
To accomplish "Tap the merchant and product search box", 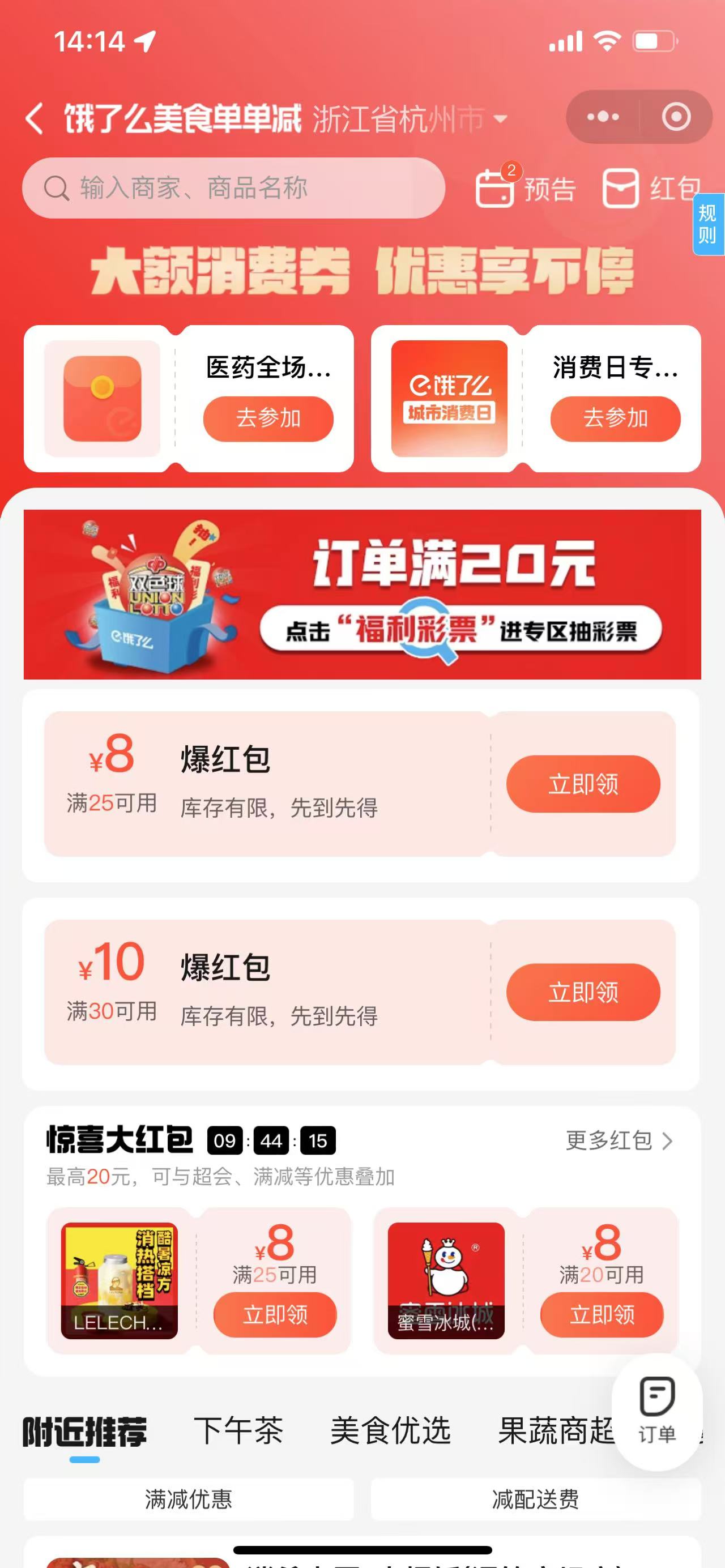I will (233, 188).
